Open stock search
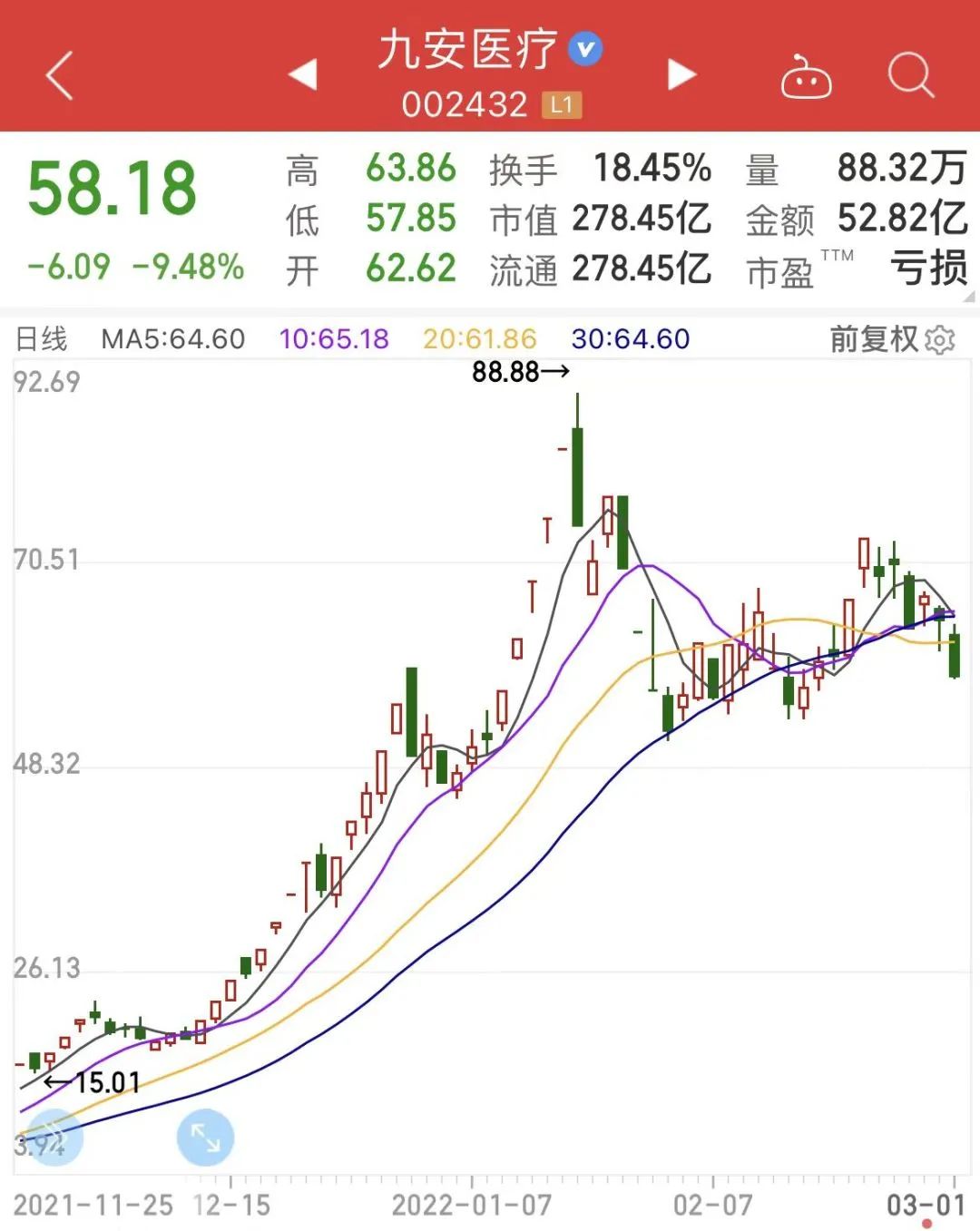This screenshot has width=980, height=1231. (x=910, y=74)
